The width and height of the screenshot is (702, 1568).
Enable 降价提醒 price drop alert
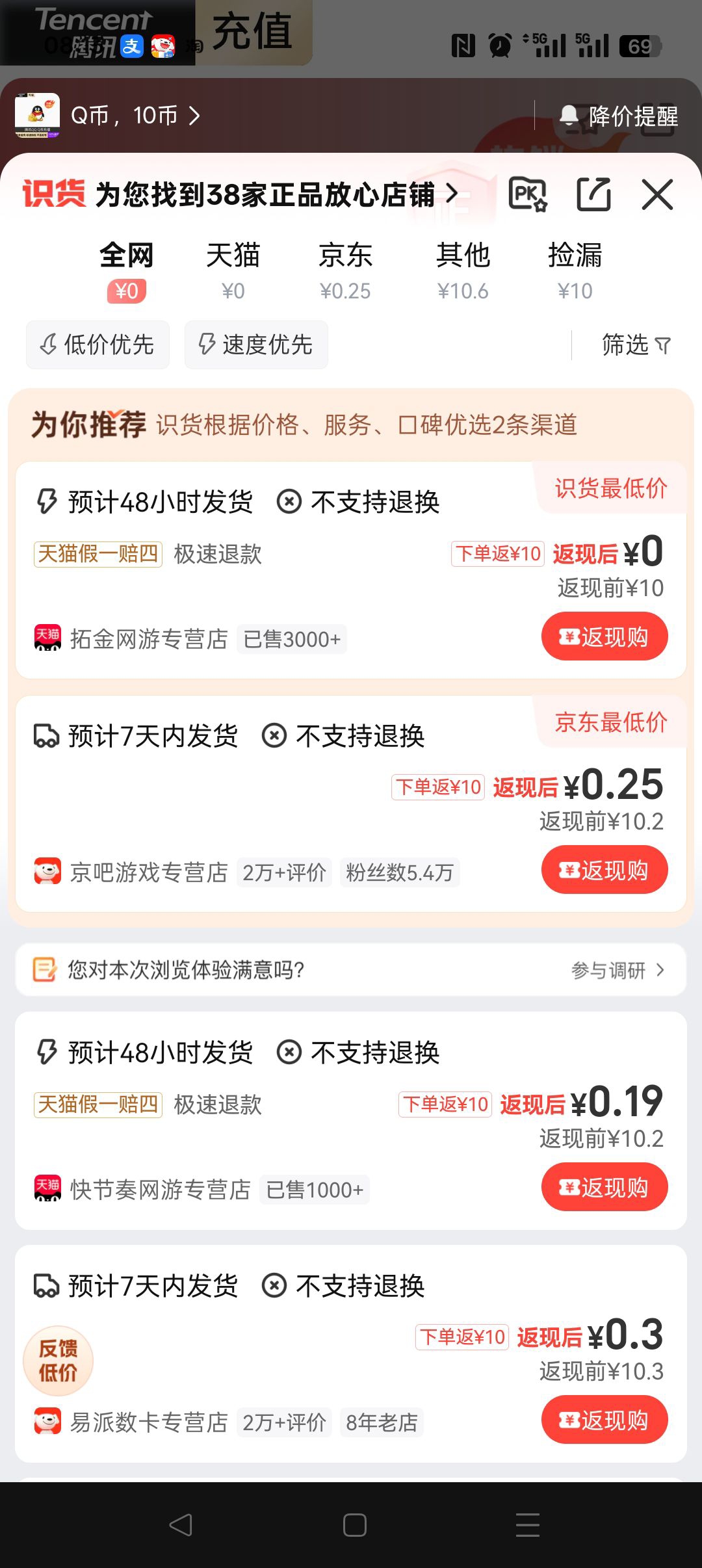coord(618,116)
